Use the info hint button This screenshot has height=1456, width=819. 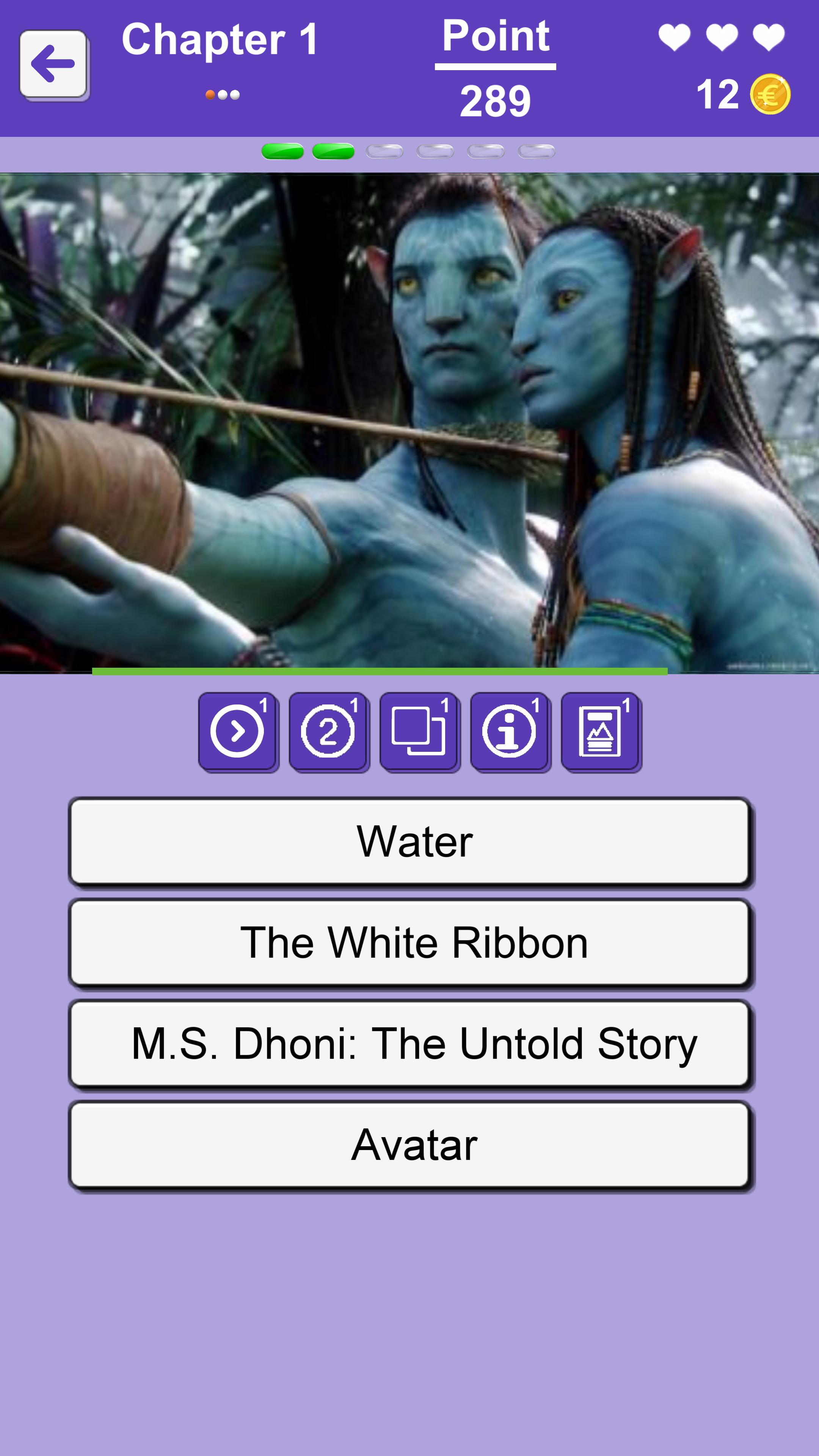point(510,732)
